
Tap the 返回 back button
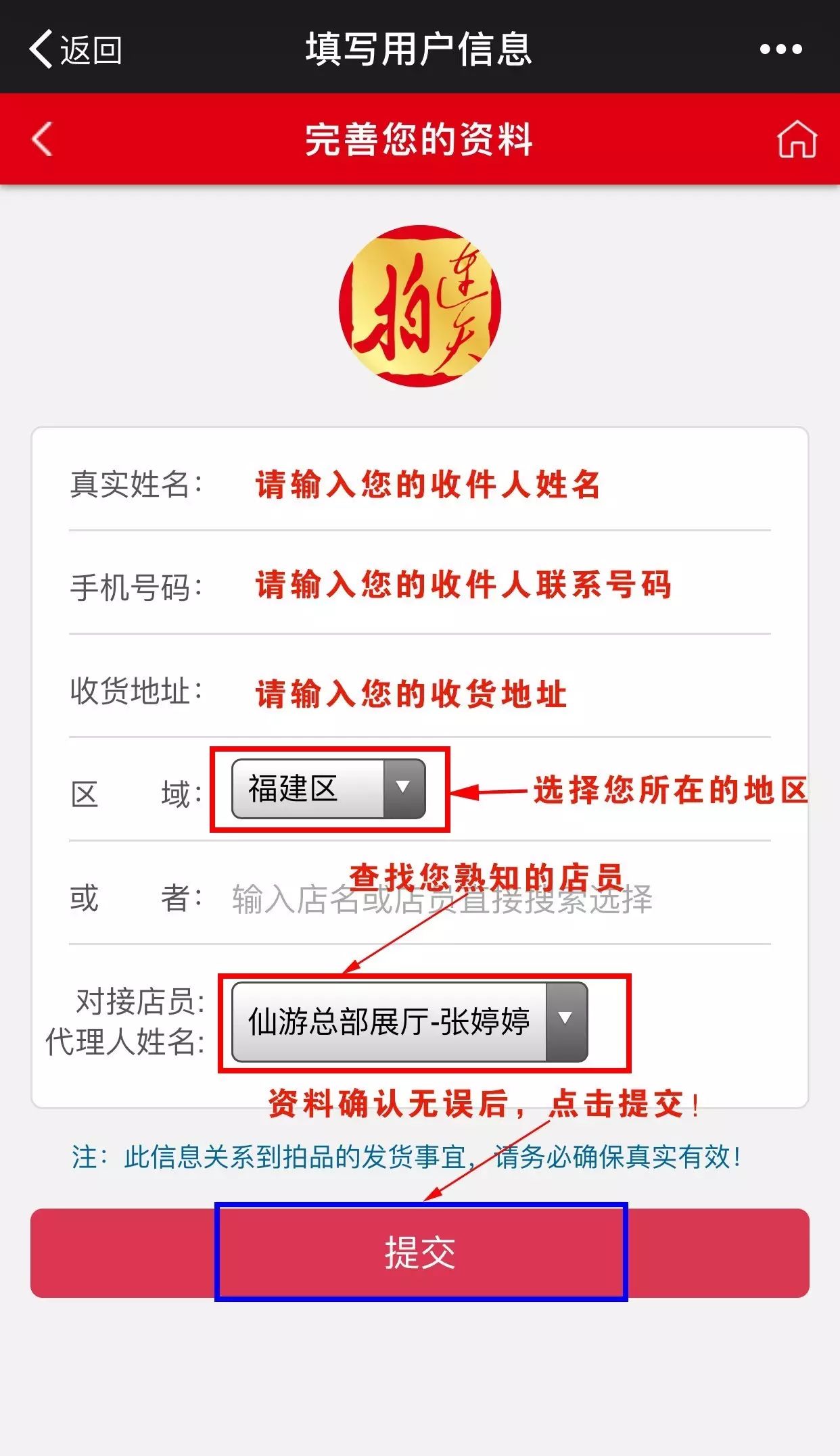pyautogui.click(x=74, y=49)
